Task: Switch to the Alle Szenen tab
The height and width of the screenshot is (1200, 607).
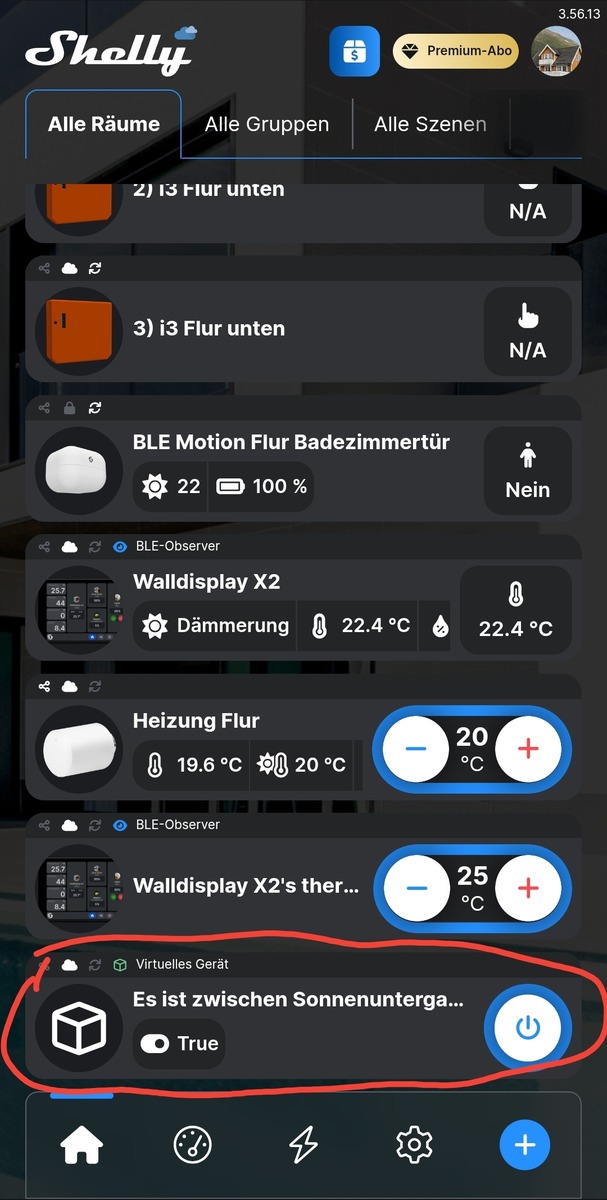Action: [x=430, y=125]
